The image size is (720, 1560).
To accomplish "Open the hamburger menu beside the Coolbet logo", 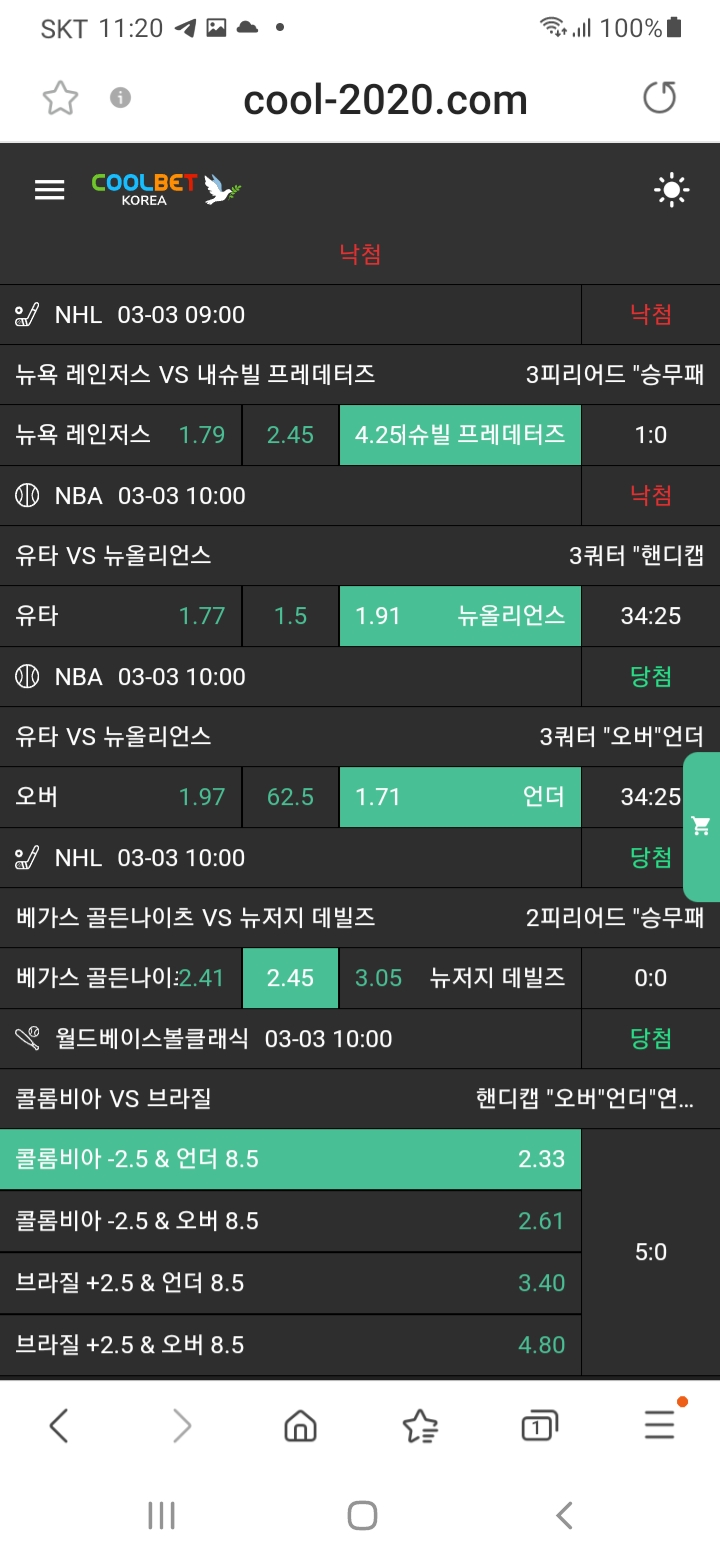I will (49, 190).
